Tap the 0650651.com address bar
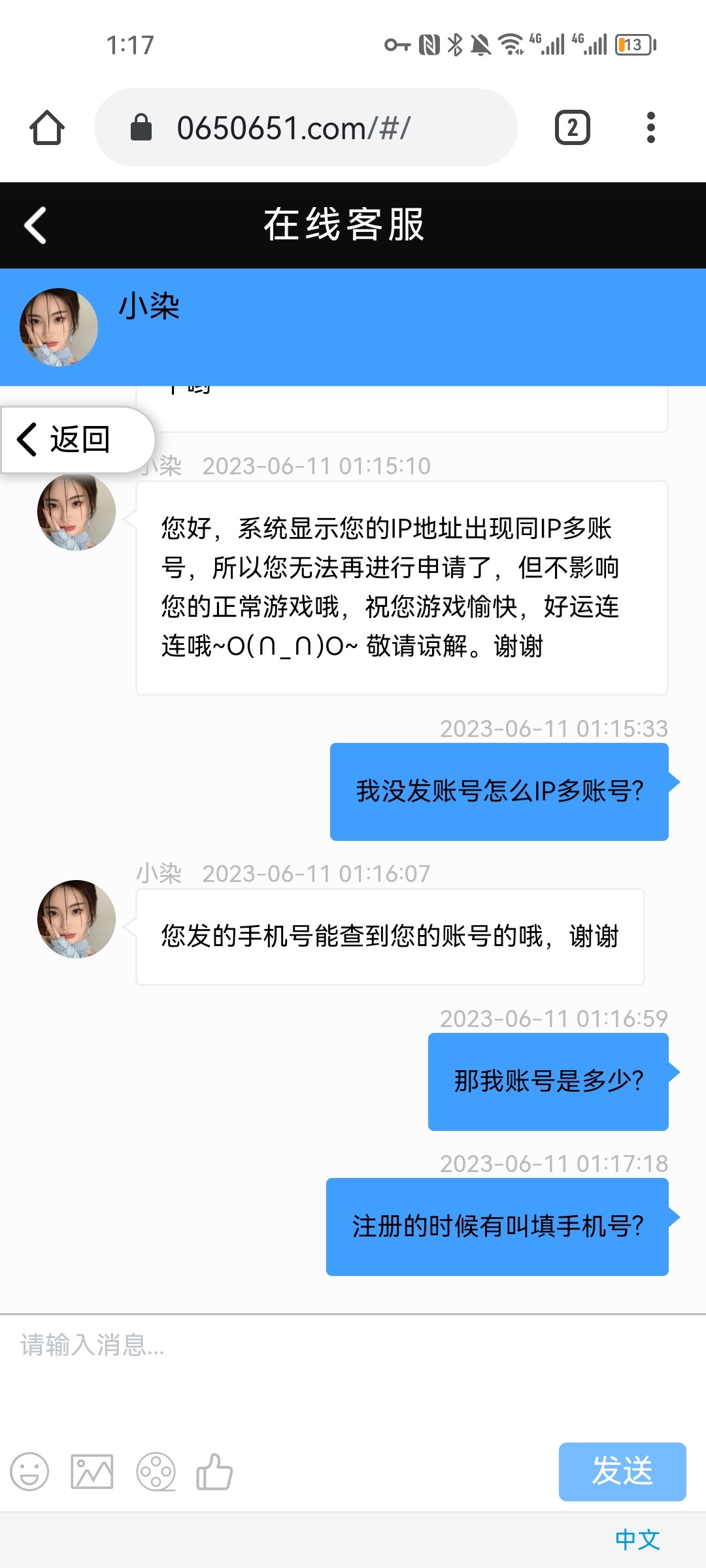706x1568 pixels. coord(306,127)
